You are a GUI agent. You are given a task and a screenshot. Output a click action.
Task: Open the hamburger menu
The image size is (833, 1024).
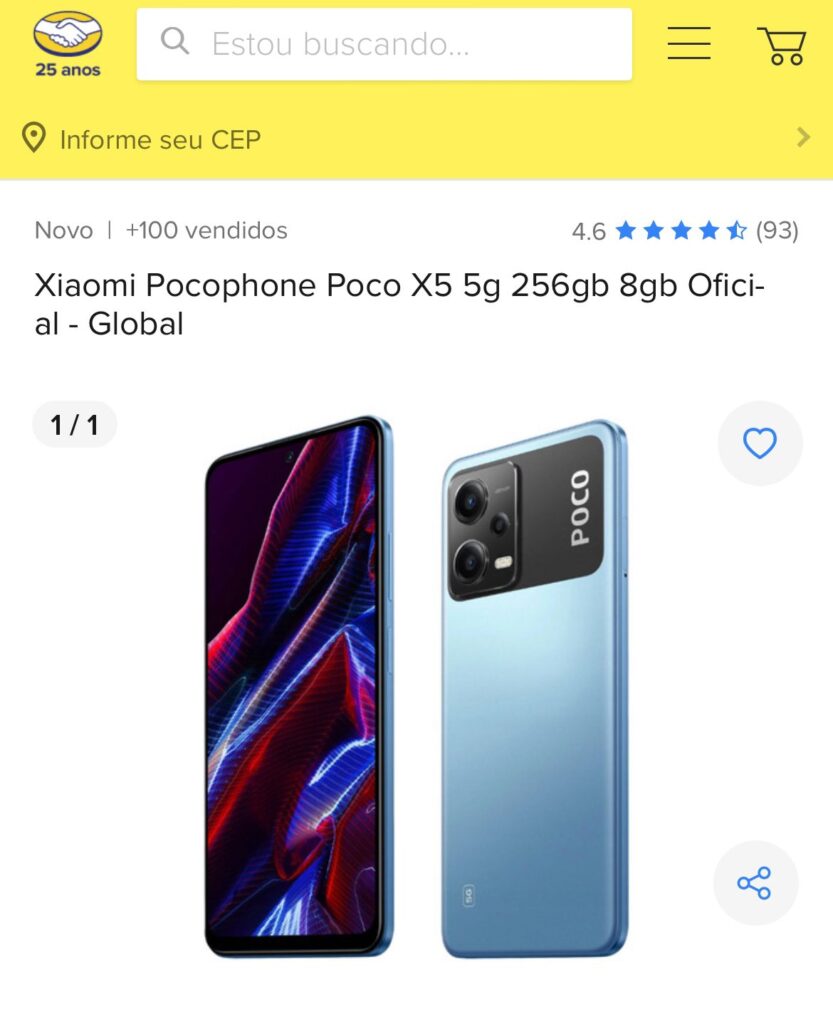click(689, 43)
